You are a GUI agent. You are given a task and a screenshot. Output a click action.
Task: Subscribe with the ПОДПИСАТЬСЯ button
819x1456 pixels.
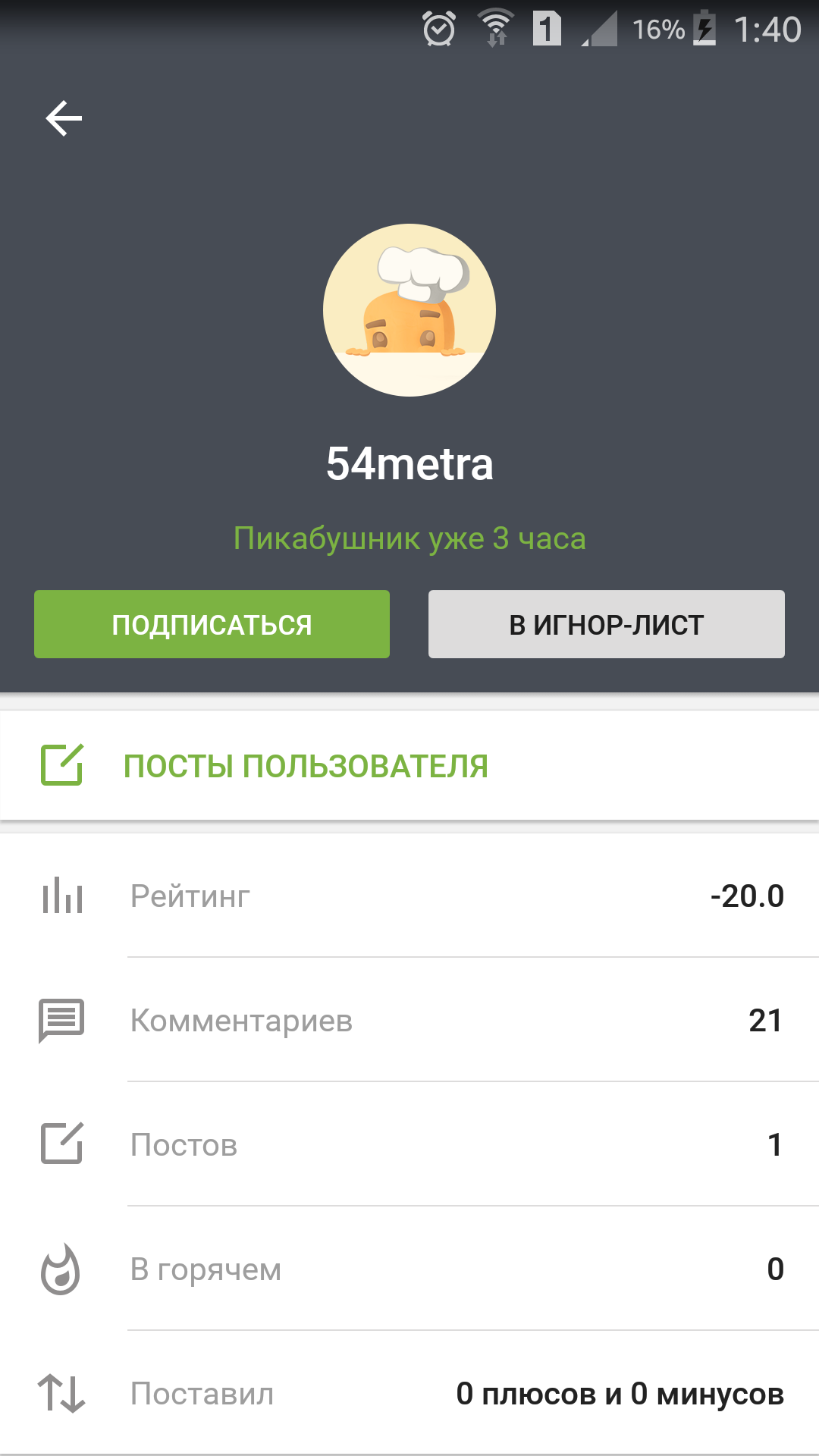click(x=212, y=624)
